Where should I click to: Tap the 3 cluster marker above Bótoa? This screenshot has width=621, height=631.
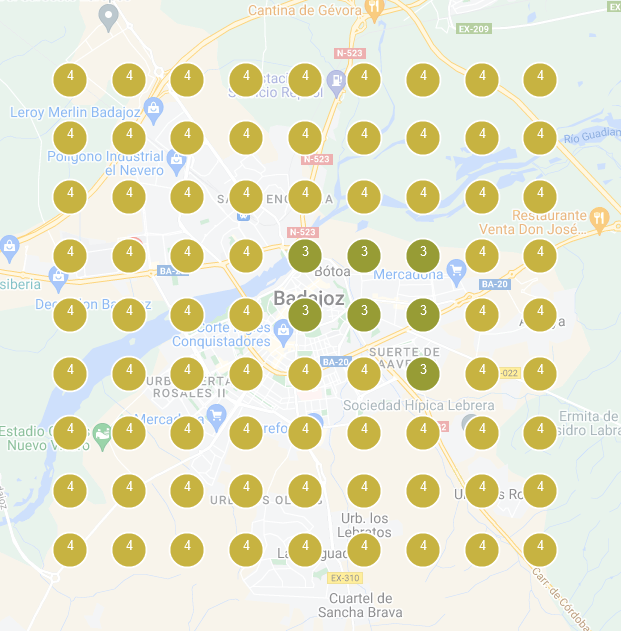(304, 256)
